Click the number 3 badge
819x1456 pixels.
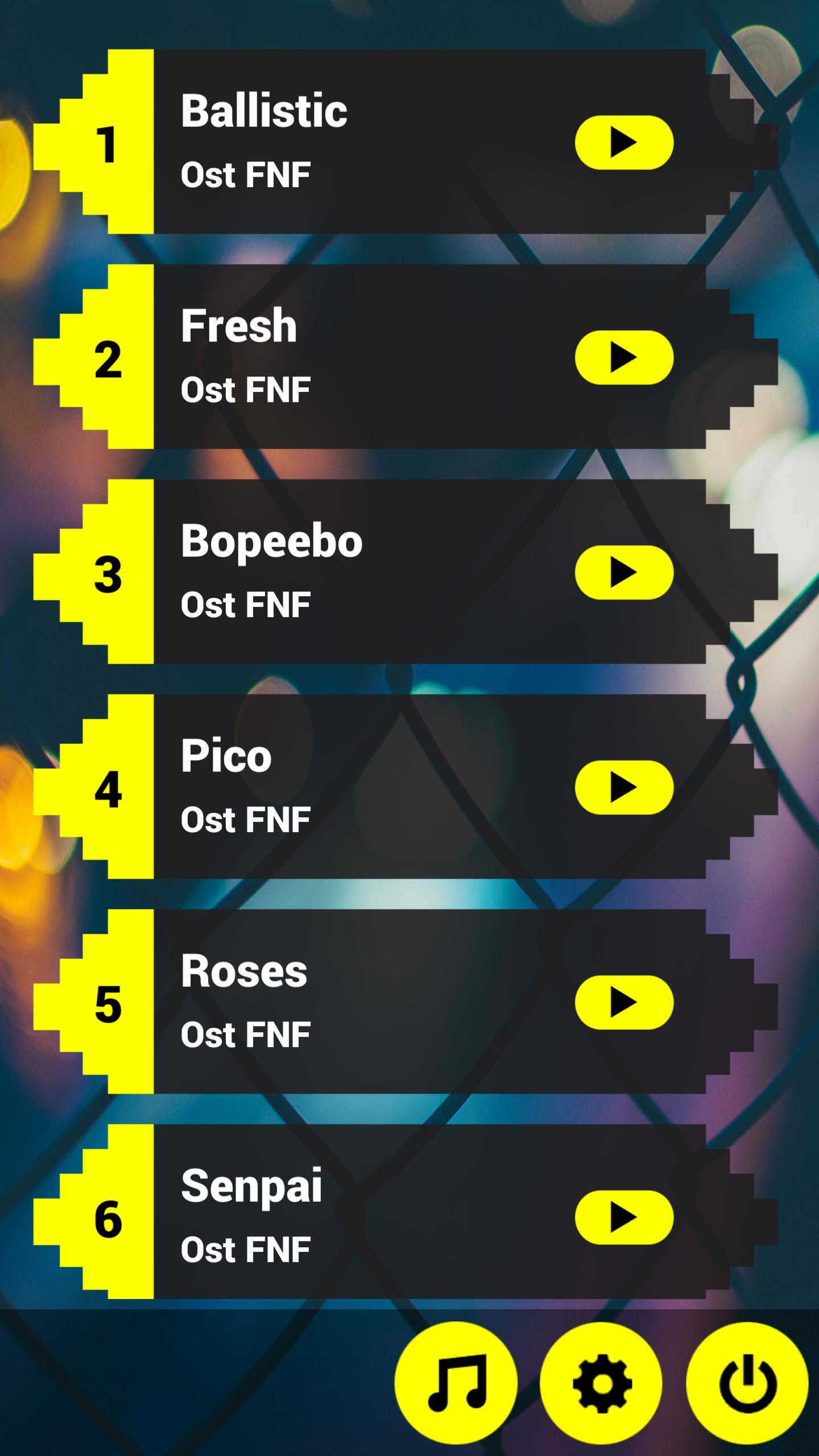pos(106,573)
